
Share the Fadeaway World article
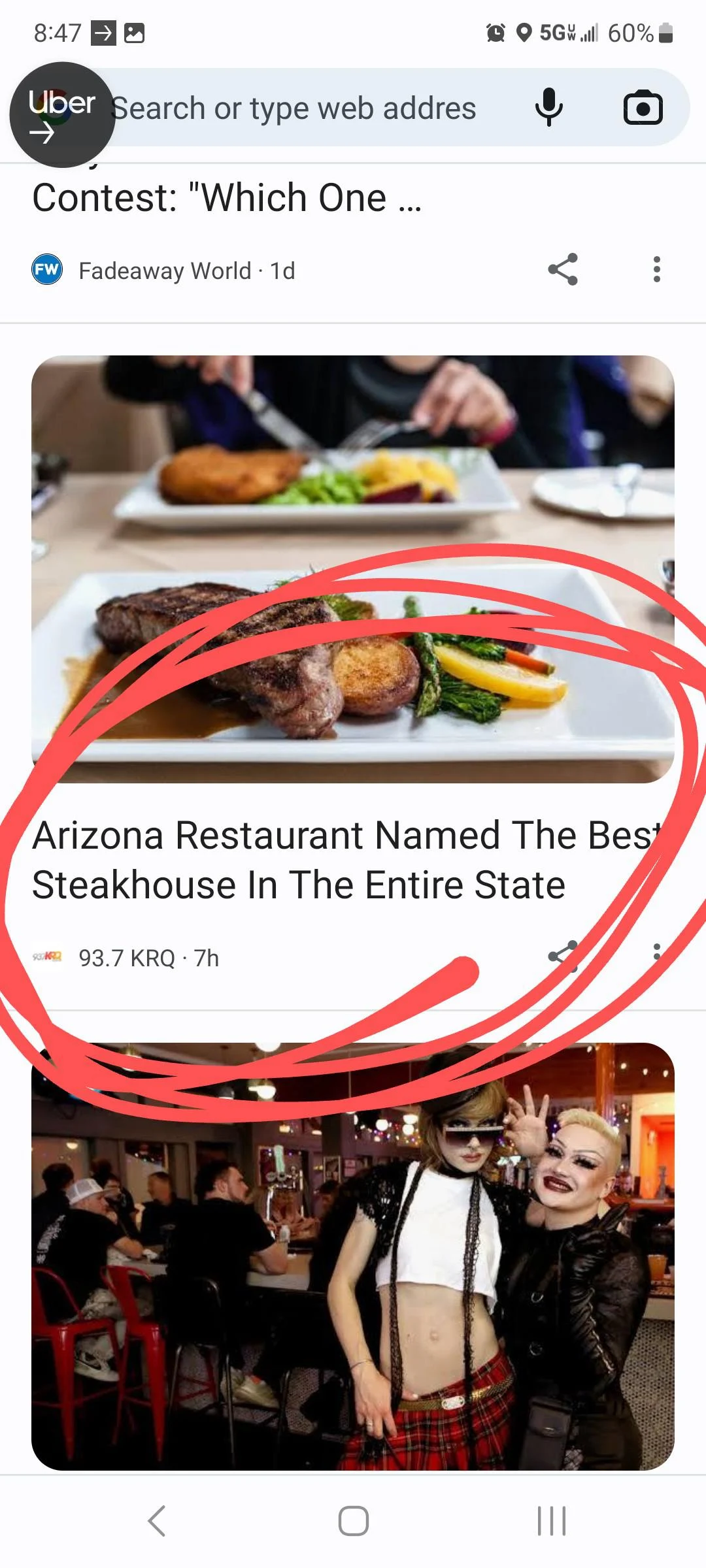563,269
